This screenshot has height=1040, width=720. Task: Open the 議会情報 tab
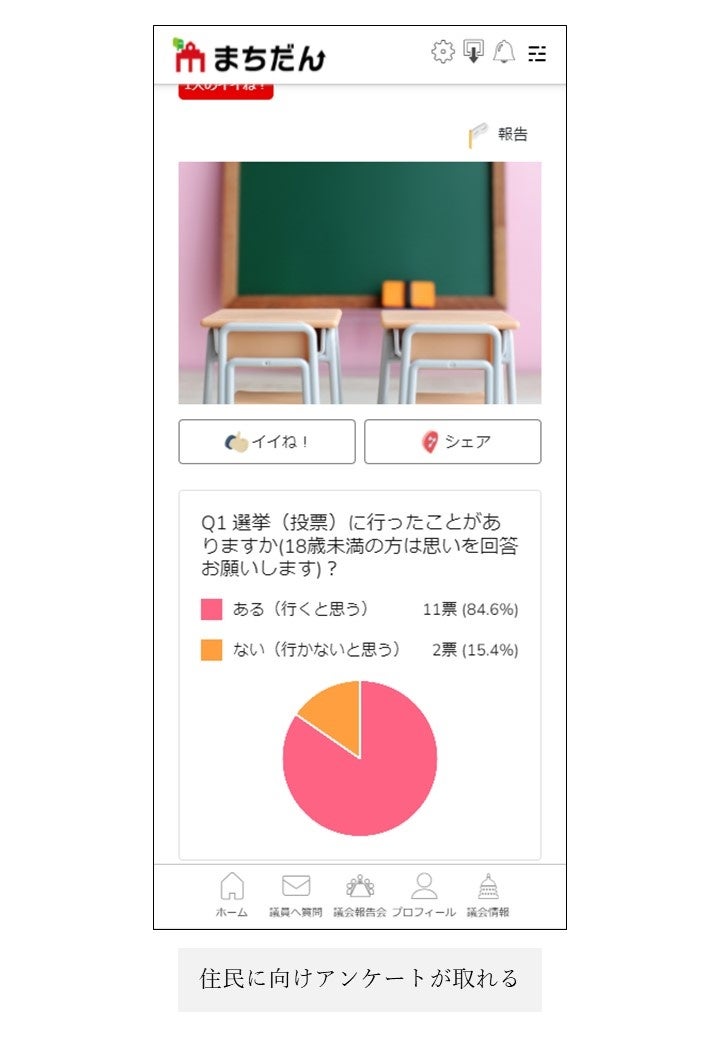(488, 895)
